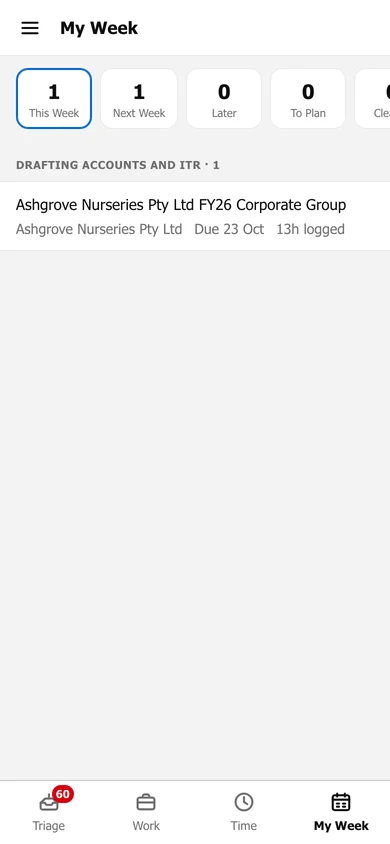
Task: Switch to the Next Week card
Action: point(139,99)
